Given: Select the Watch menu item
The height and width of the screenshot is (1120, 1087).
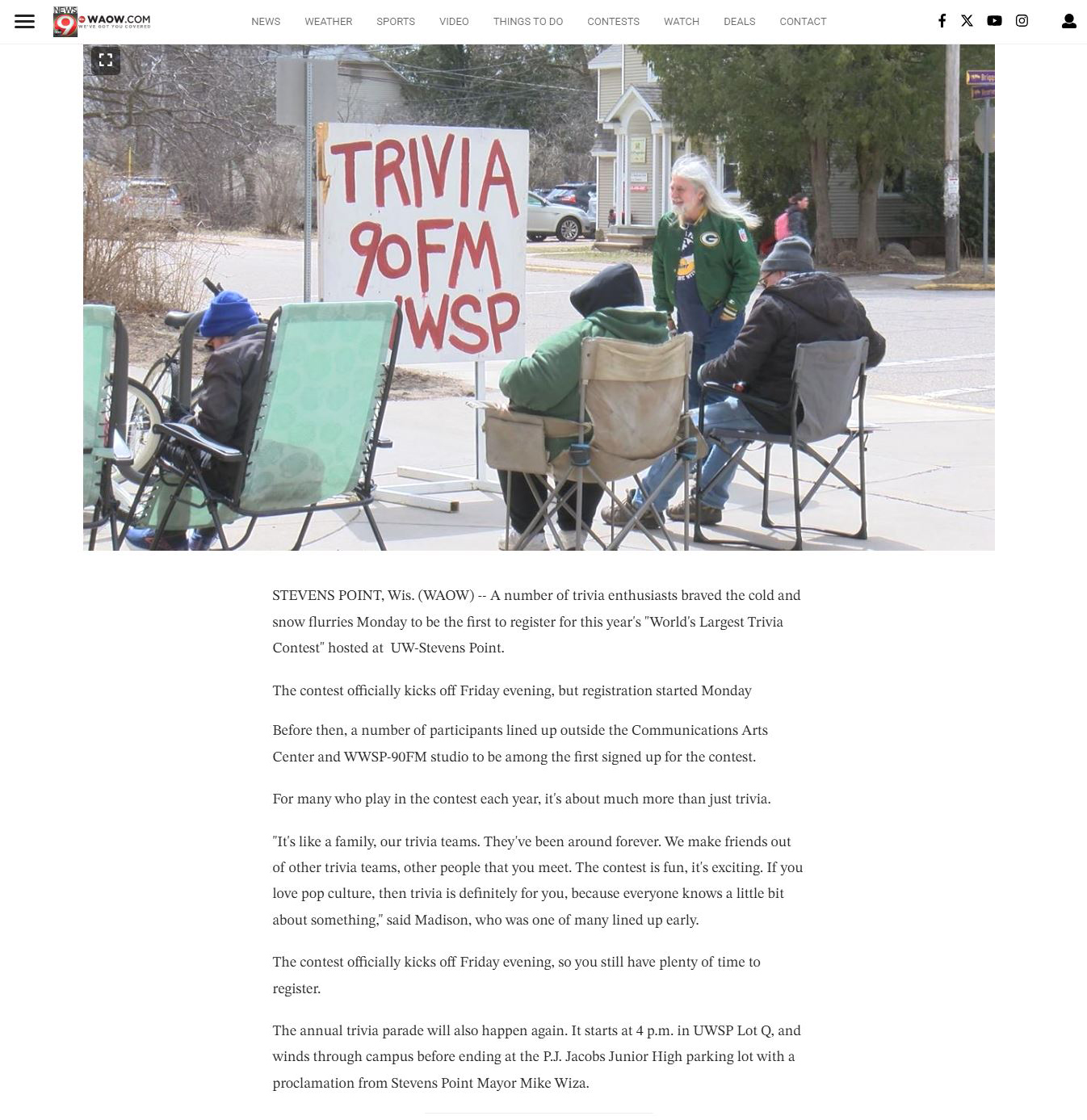Looking at the screenshot, I should point(682,22).
